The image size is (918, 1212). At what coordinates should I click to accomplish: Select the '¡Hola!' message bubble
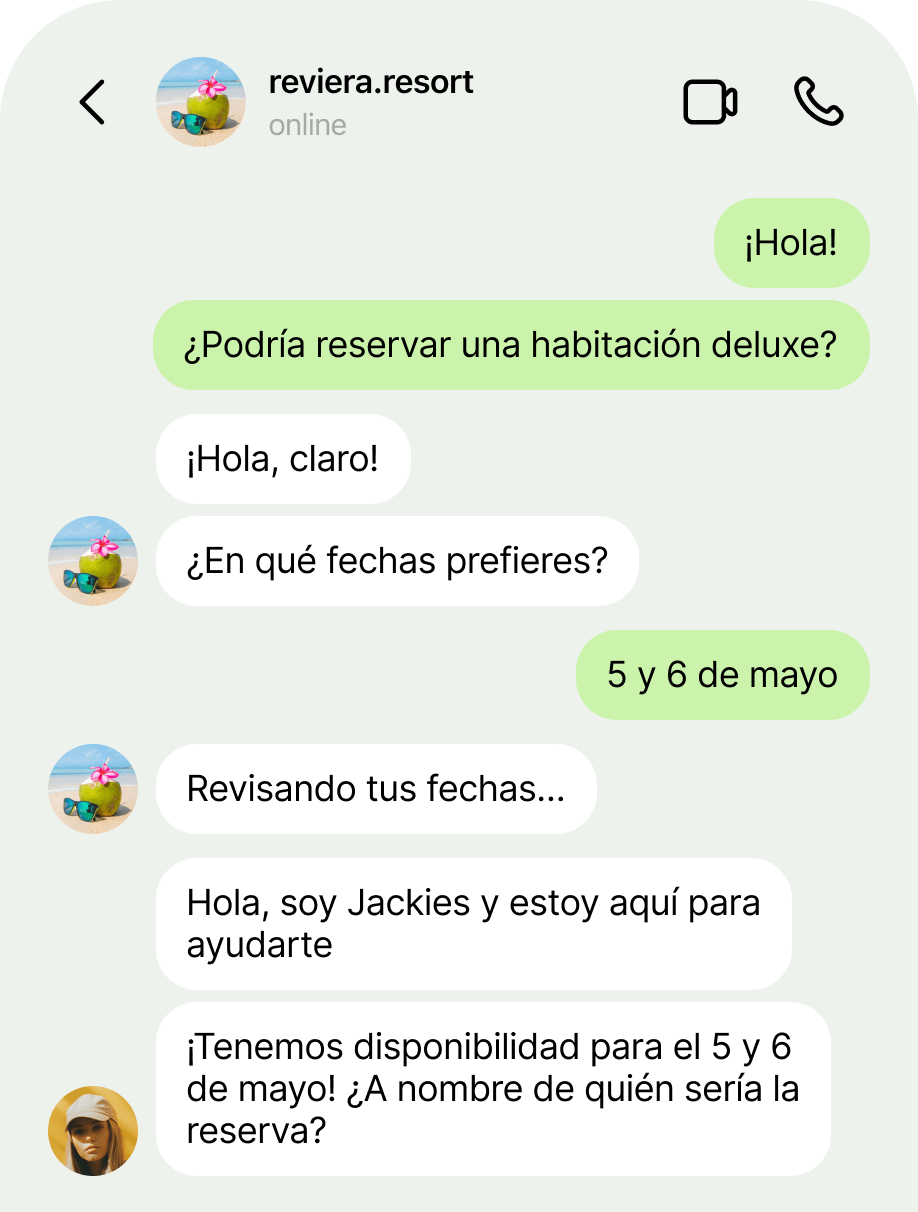coord(791,242)
